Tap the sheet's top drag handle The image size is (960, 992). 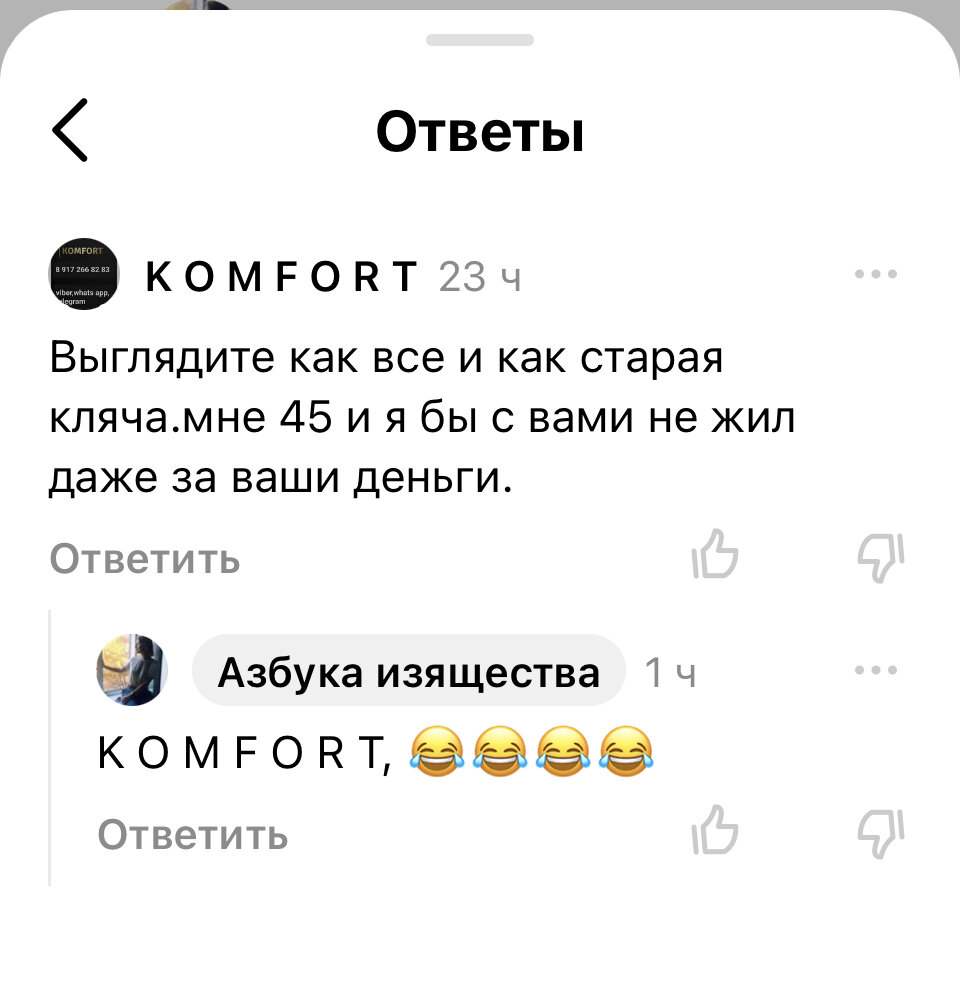tap(480, 40)
